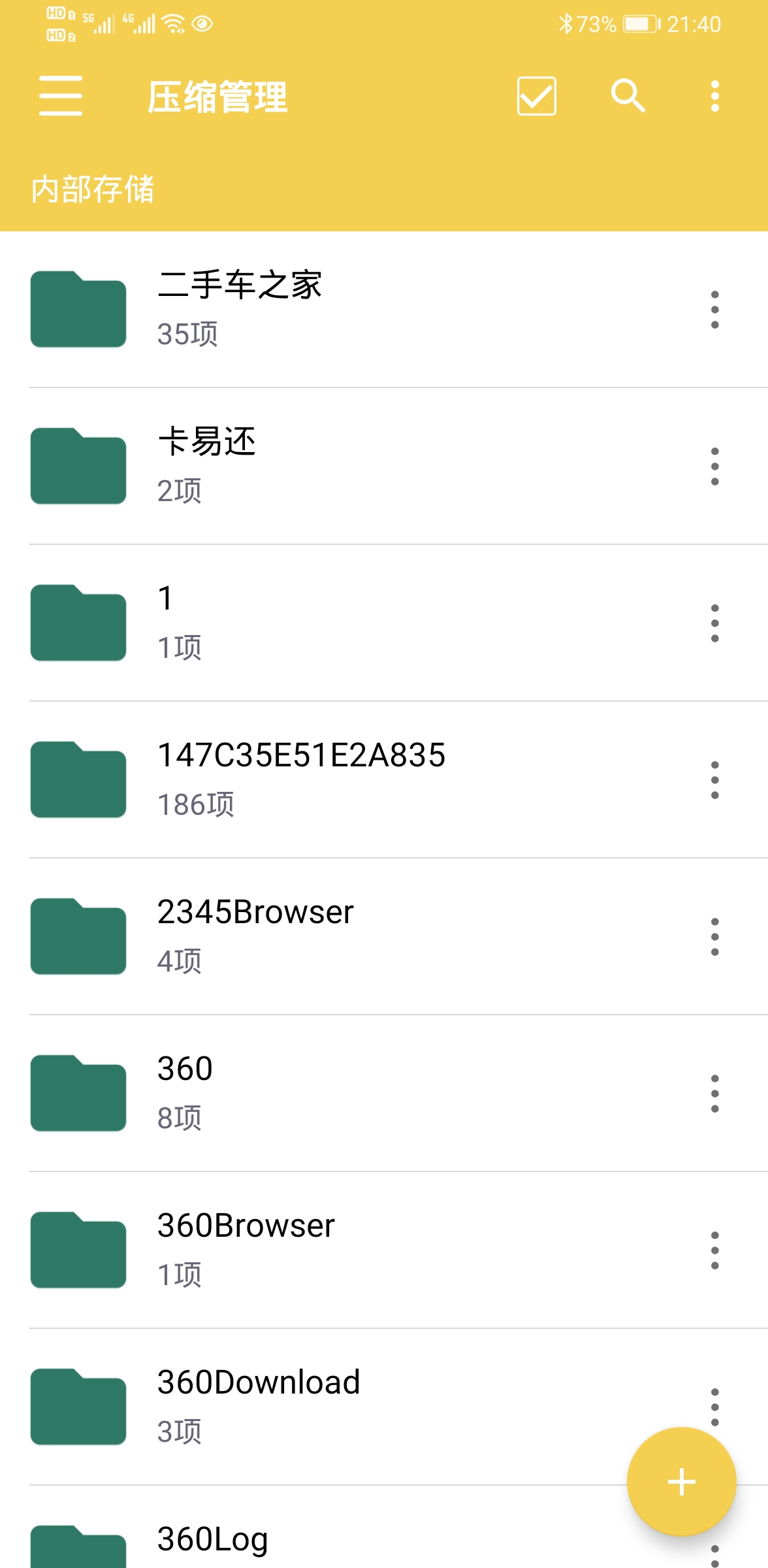Open options for the 147C35E51E2A835 folder

pyautogui.click(x=715, y=780)
